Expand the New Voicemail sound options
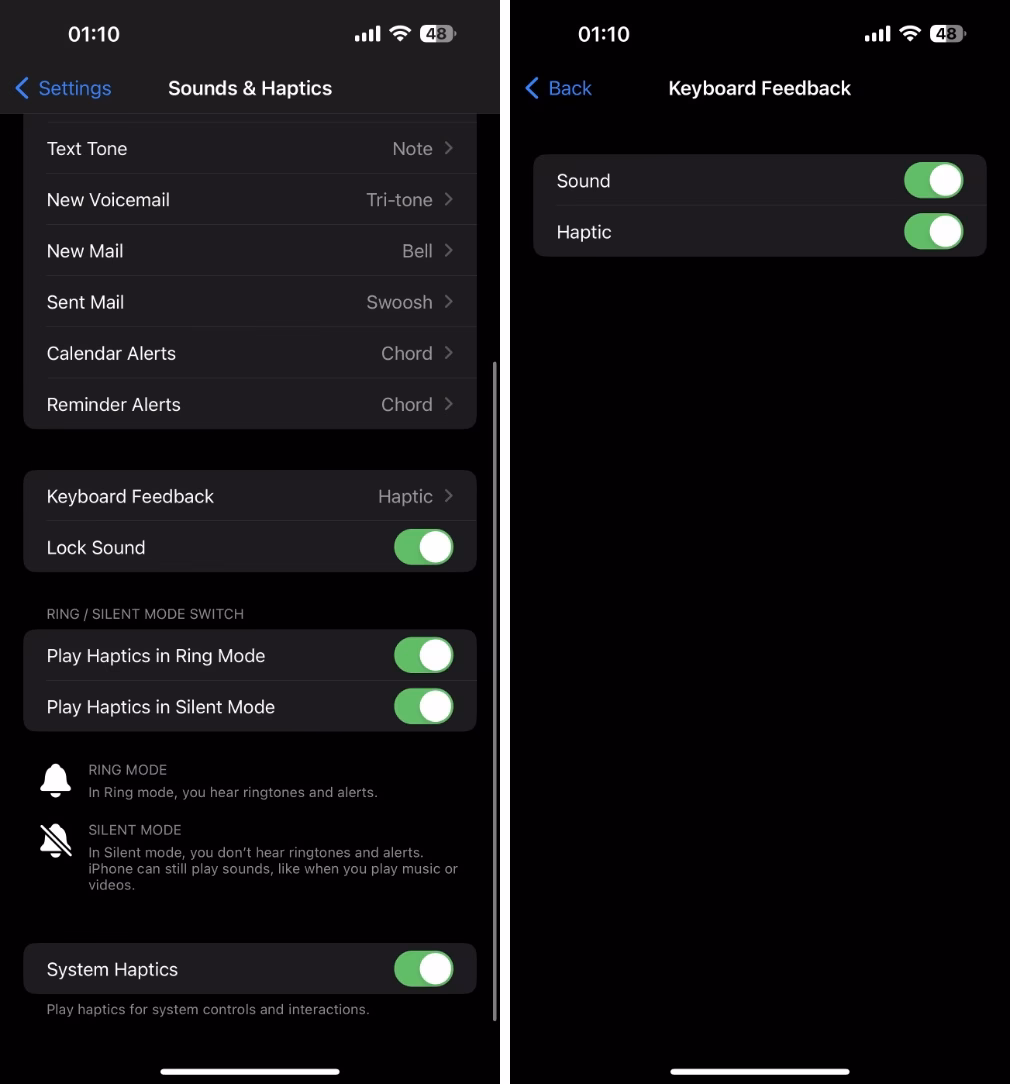1010x1084 pixels. tap(250, 199)
